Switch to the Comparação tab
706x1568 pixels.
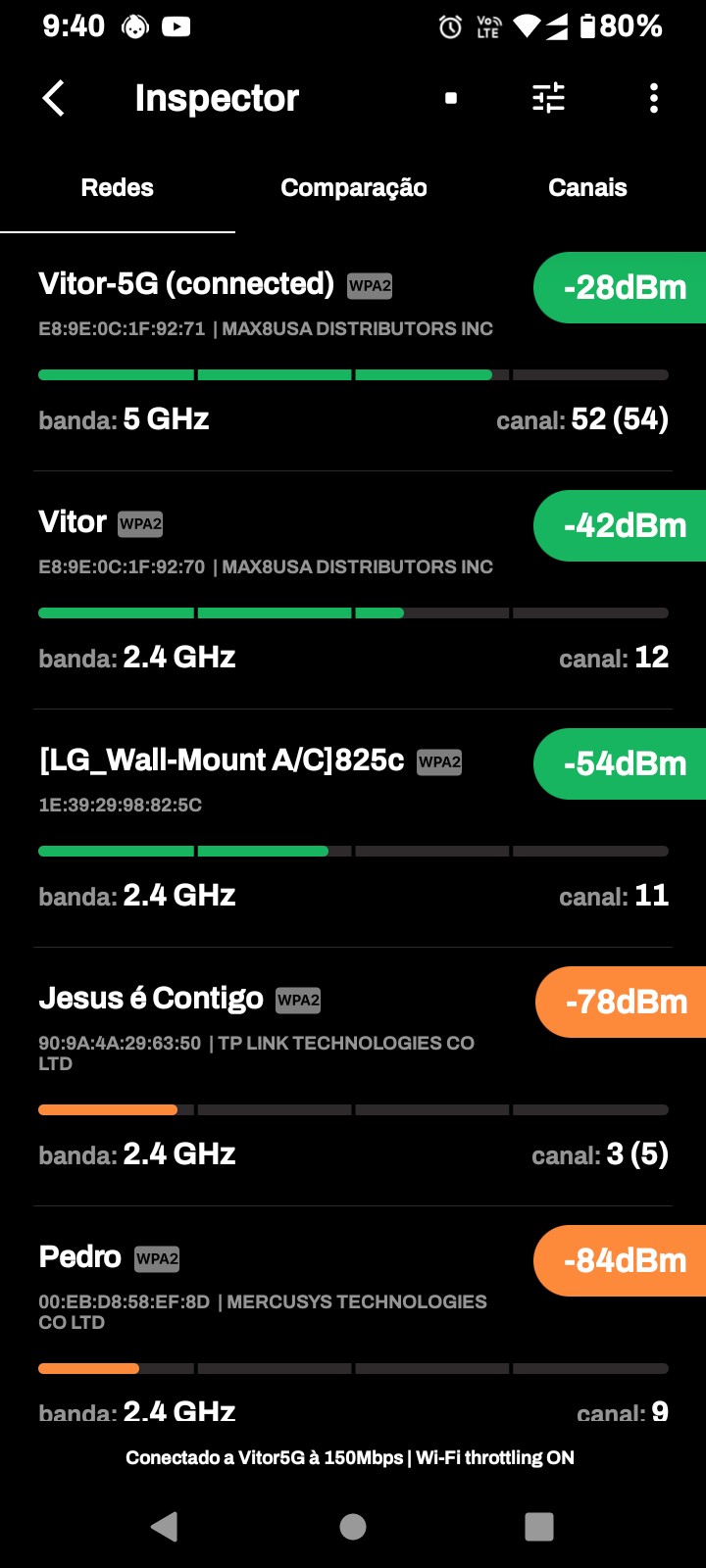[353, 188]
